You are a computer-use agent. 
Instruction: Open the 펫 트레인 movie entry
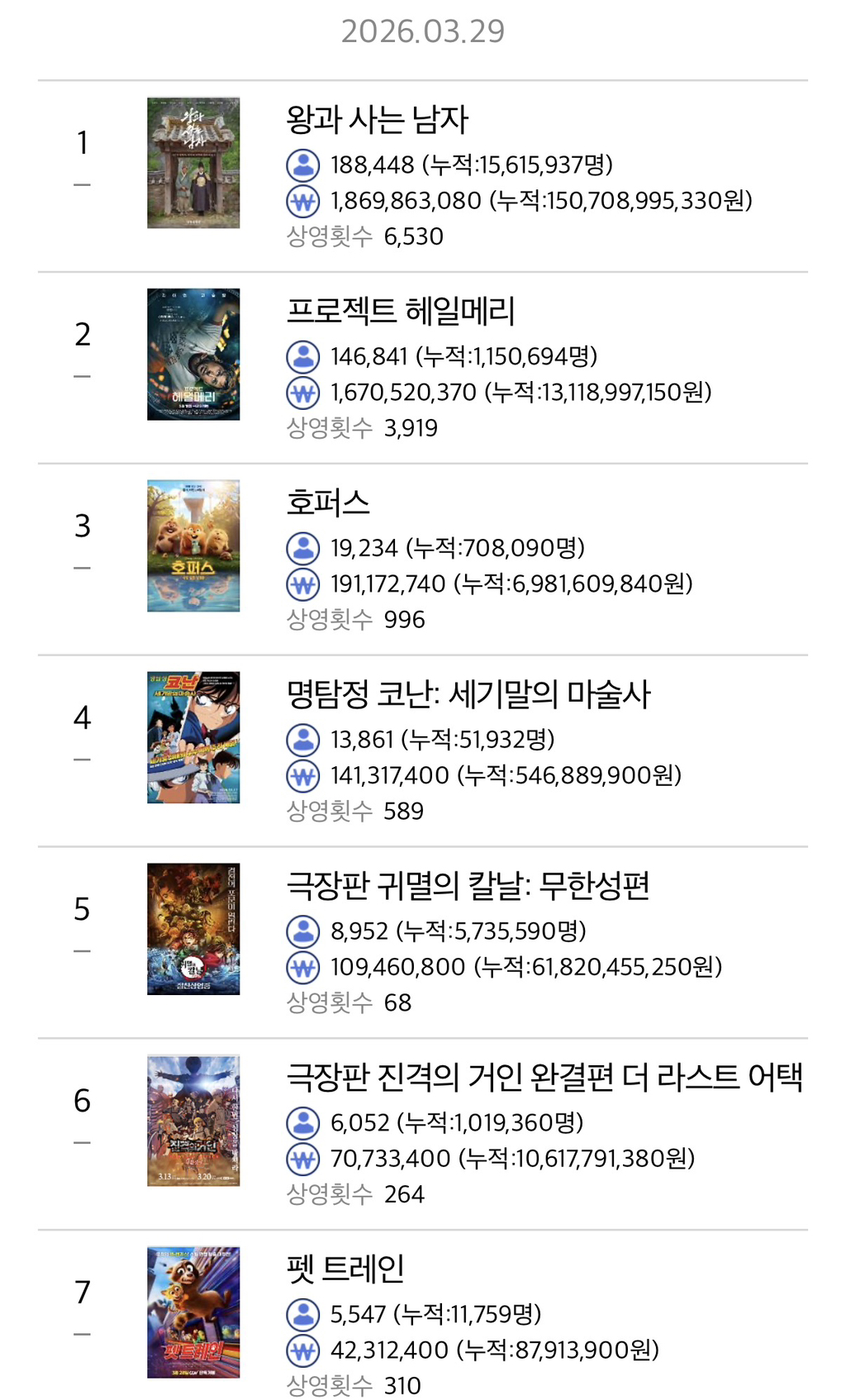(422, 1316)
